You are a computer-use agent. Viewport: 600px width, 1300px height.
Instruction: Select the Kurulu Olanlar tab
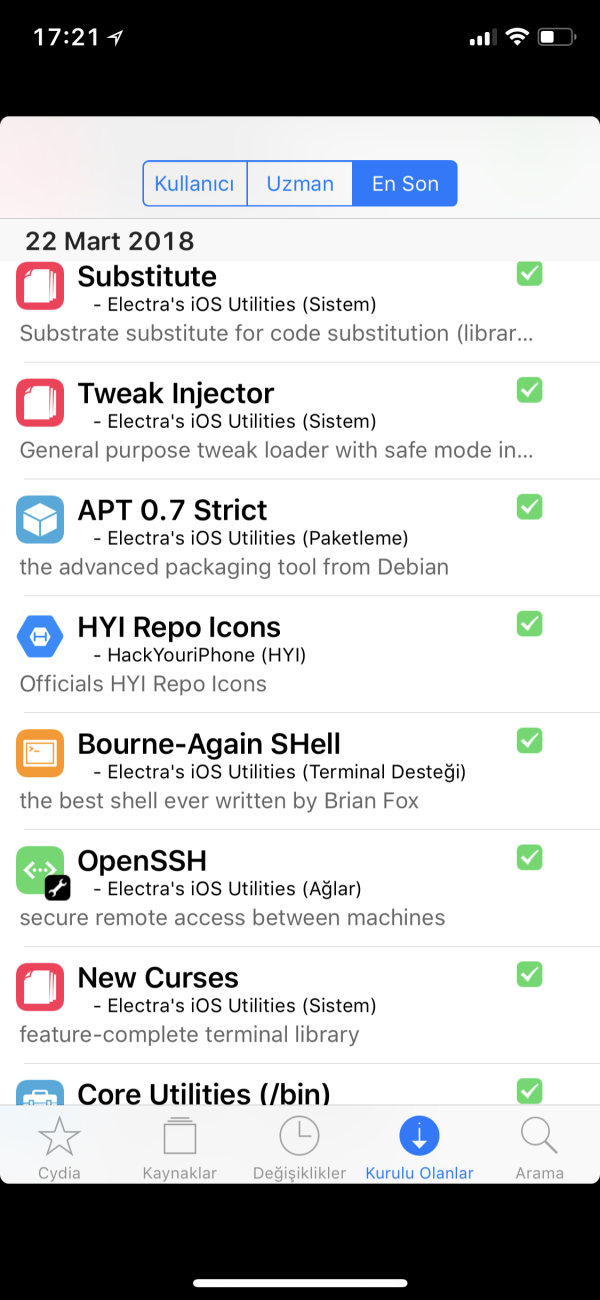[419, 1148]
